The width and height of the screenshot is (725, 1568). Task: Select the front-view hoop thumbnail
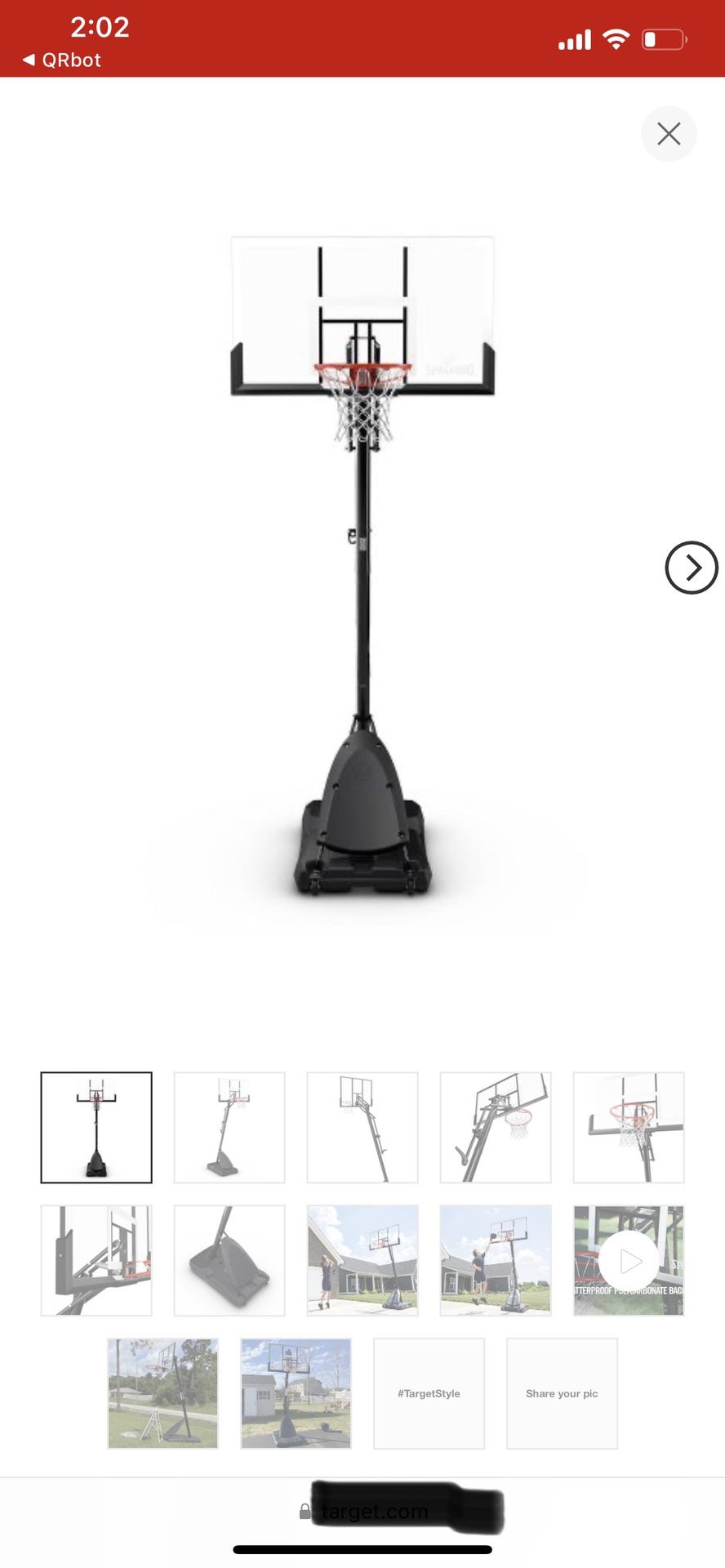(96, 1127)
